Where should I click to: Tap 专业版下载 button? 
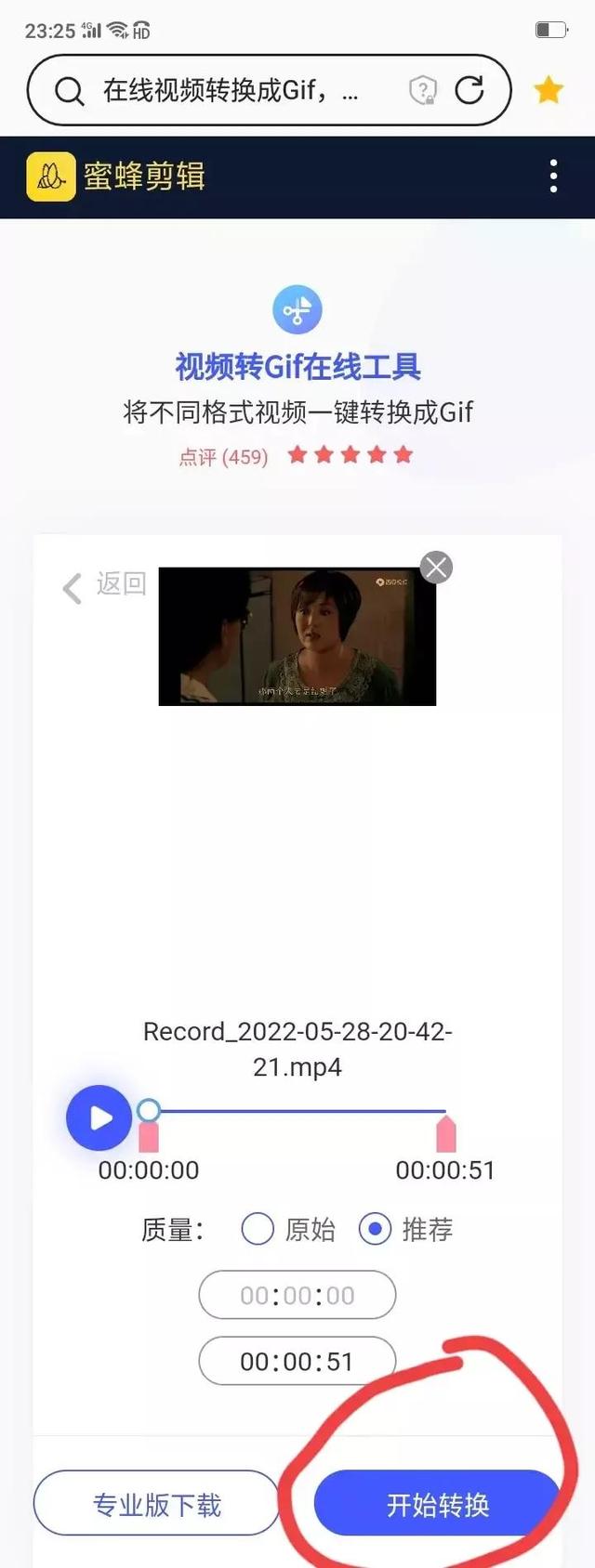pos(156,1503)
